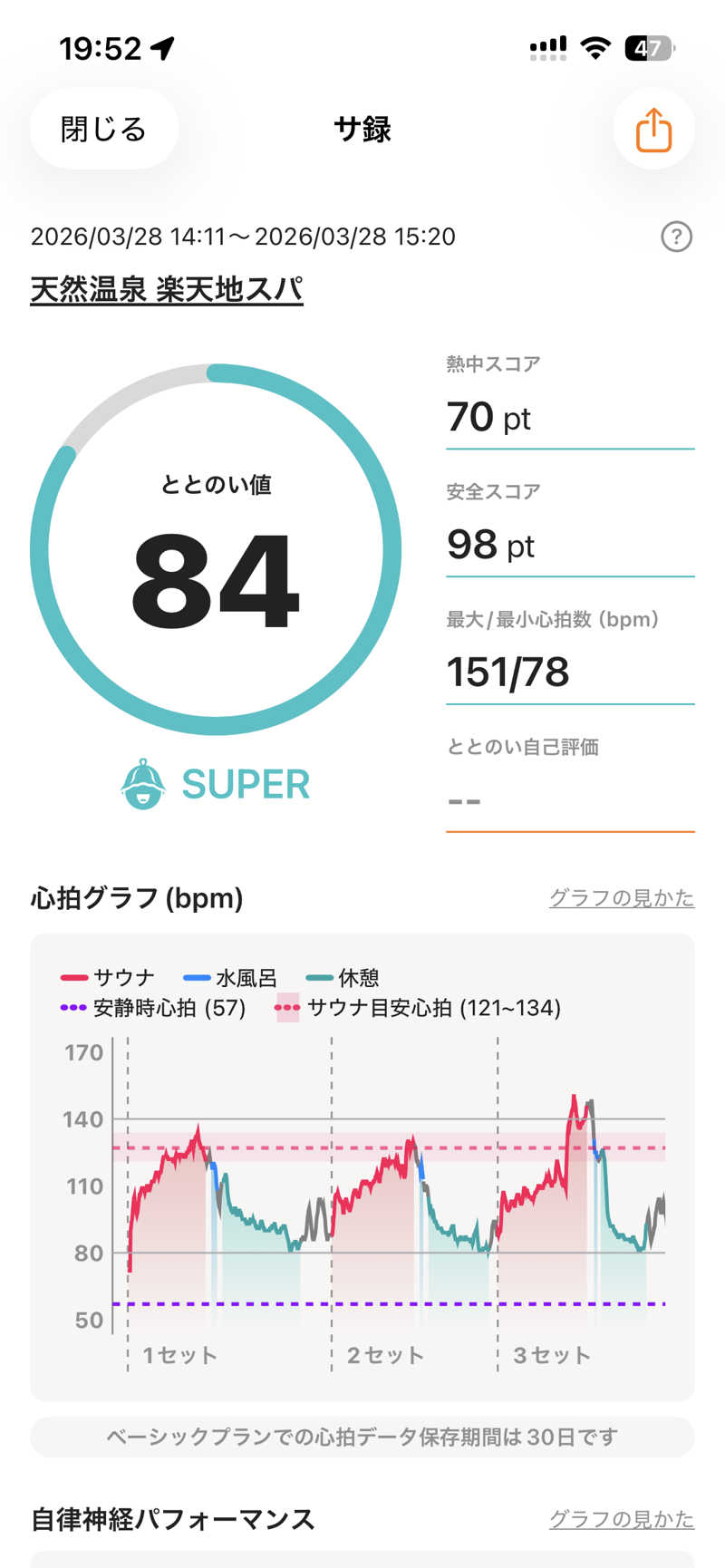Open the help question mark icon
725x1568 pixels.
click(x=676, y=237)
